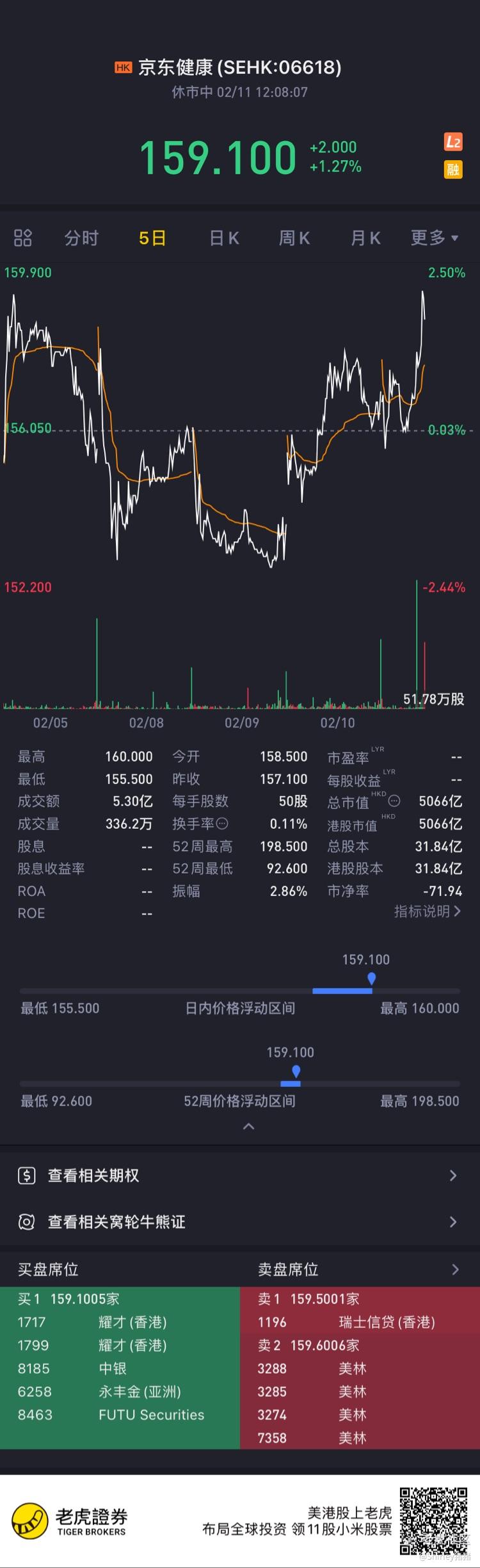480x1568 pixels.
Task: Tap the 融 margin badge
Action: coord(453,169)
